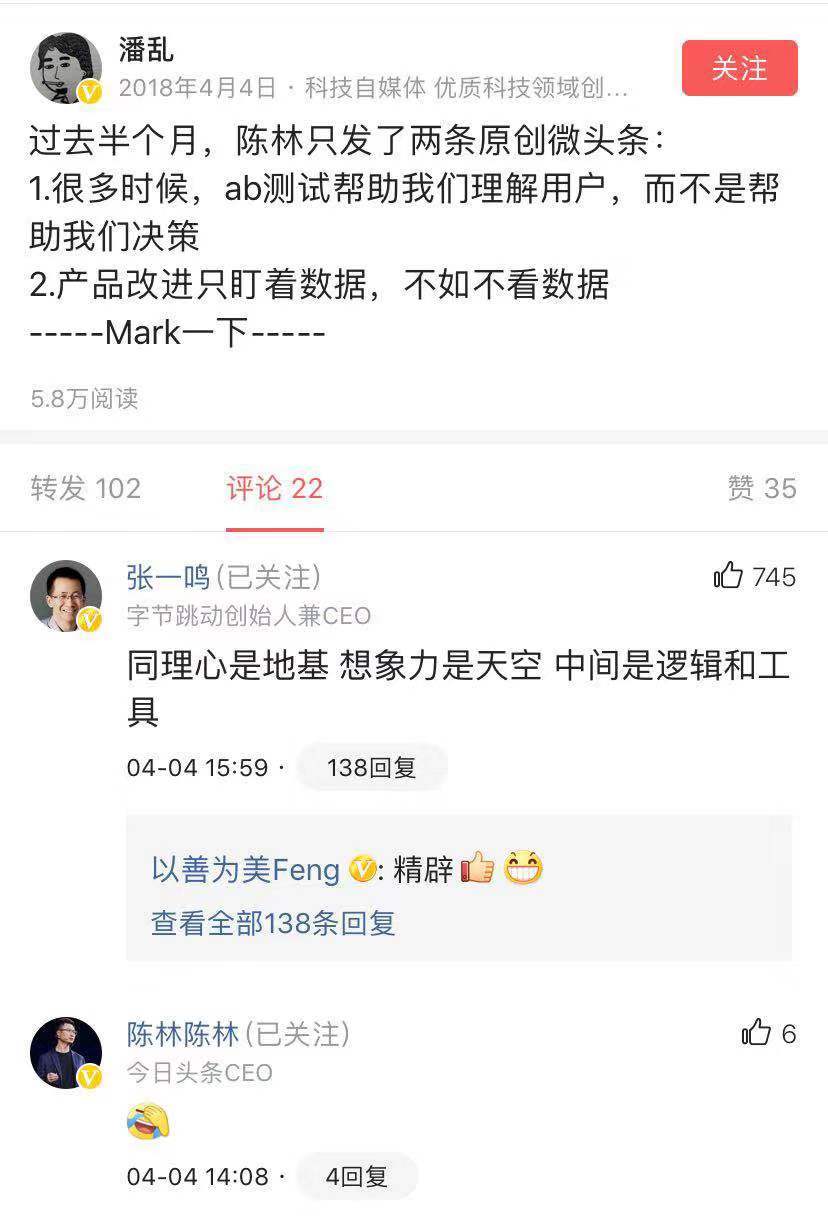
Task: Open the 138回复 chip
Action: coord(371,768)
